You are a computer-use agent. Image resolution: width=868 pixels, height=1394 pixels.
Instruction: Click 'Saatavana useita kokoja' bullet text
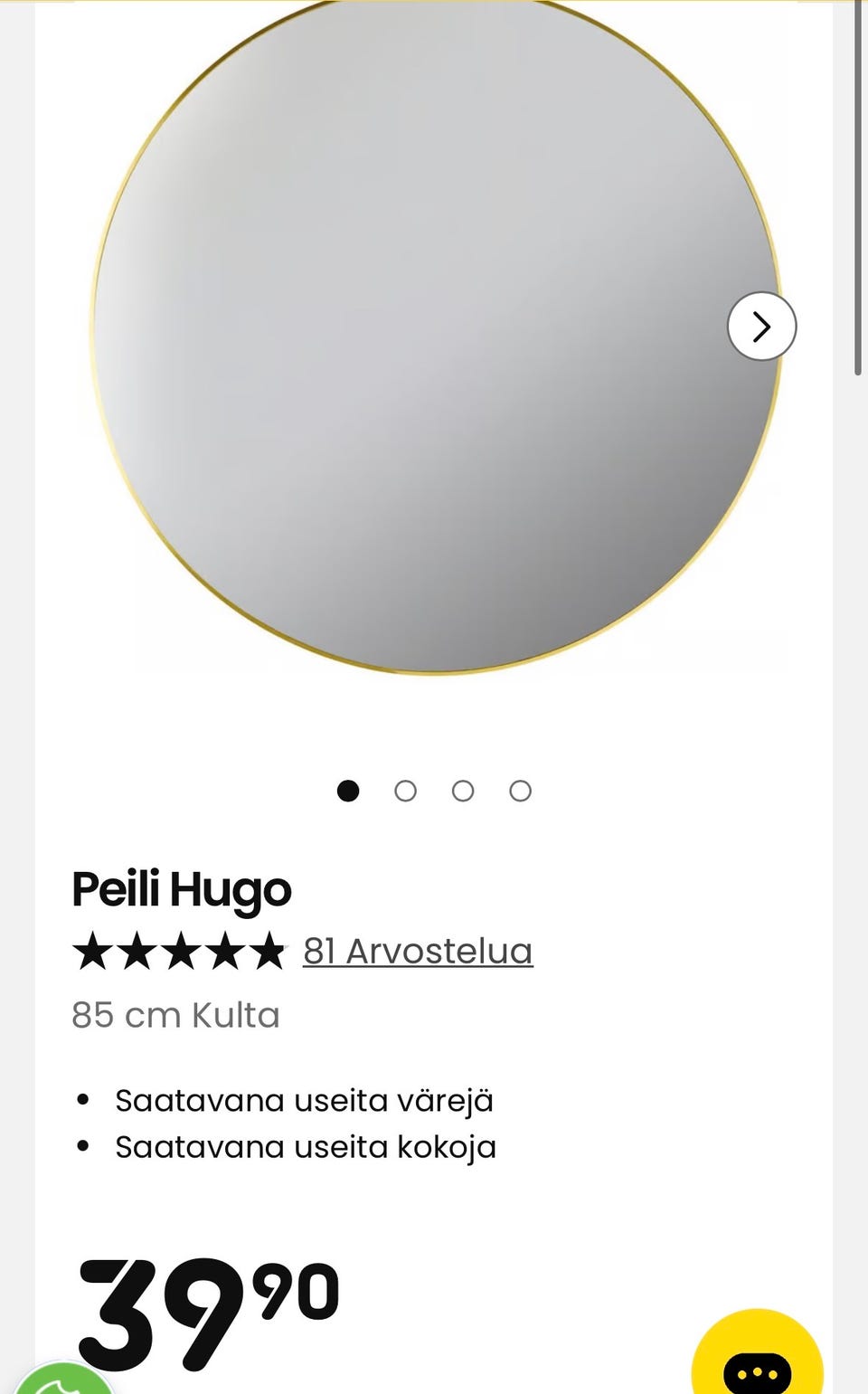click(306, 1147)
